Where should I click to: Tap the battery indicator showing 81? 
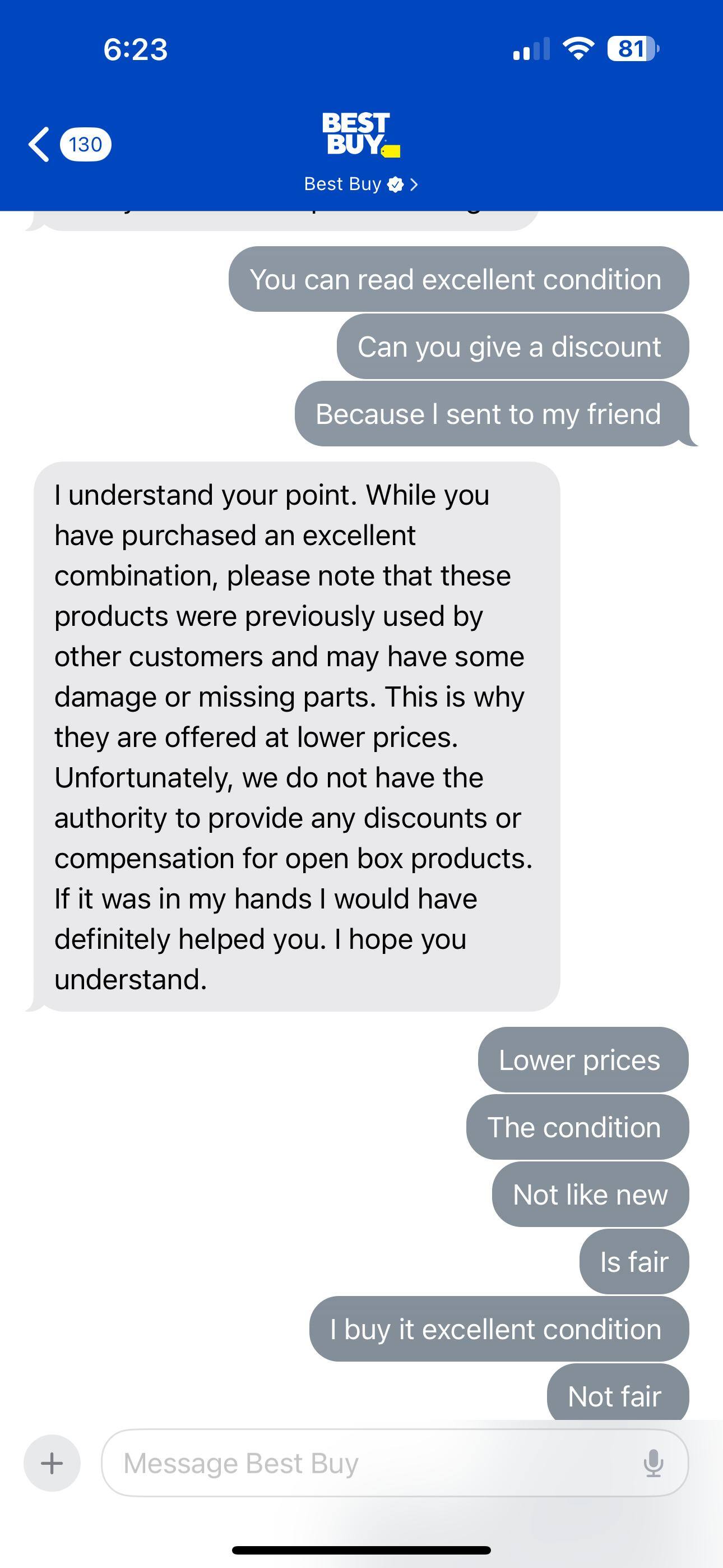631,50
